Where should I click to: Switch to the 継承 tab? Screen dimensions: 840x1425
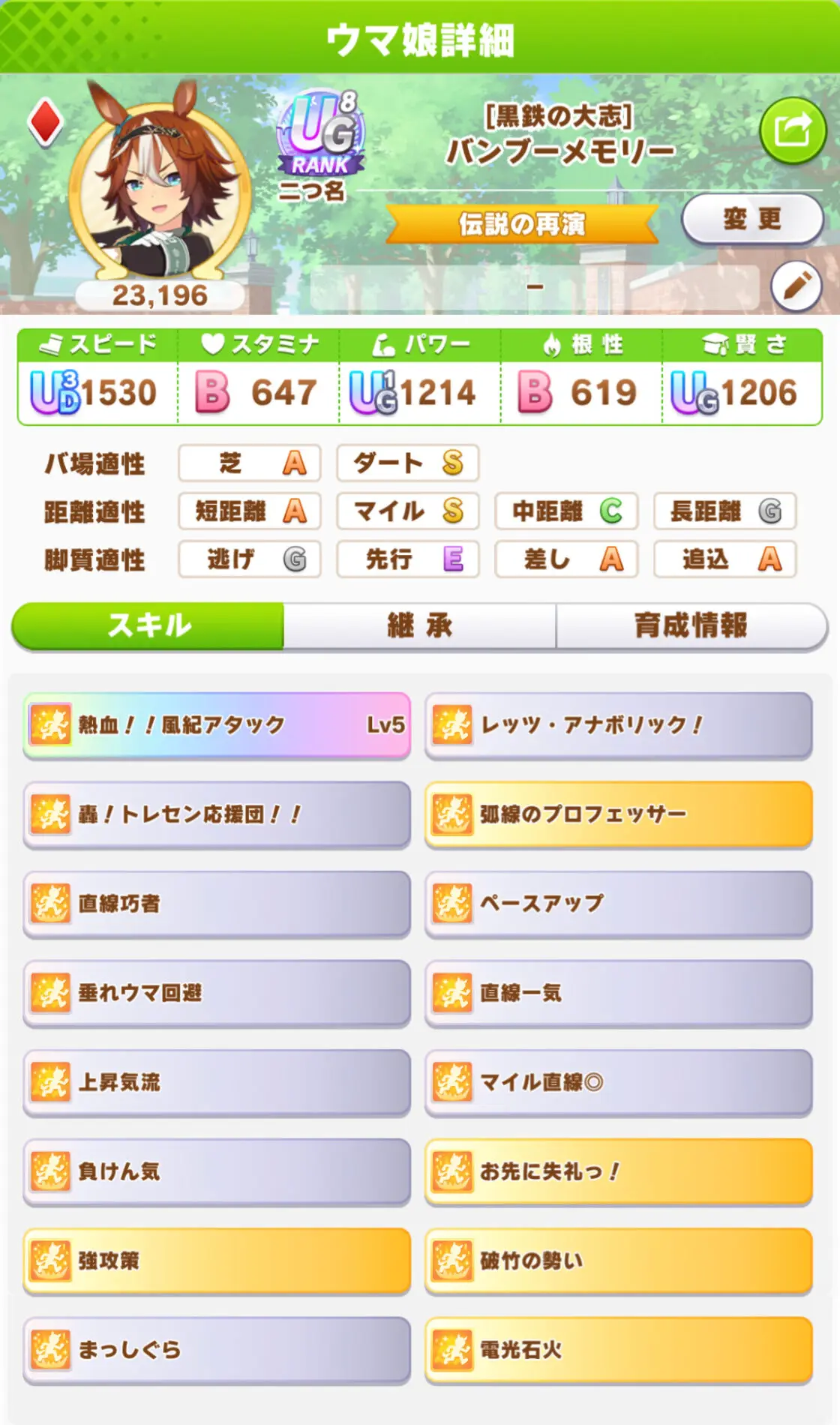click(420, 625)
